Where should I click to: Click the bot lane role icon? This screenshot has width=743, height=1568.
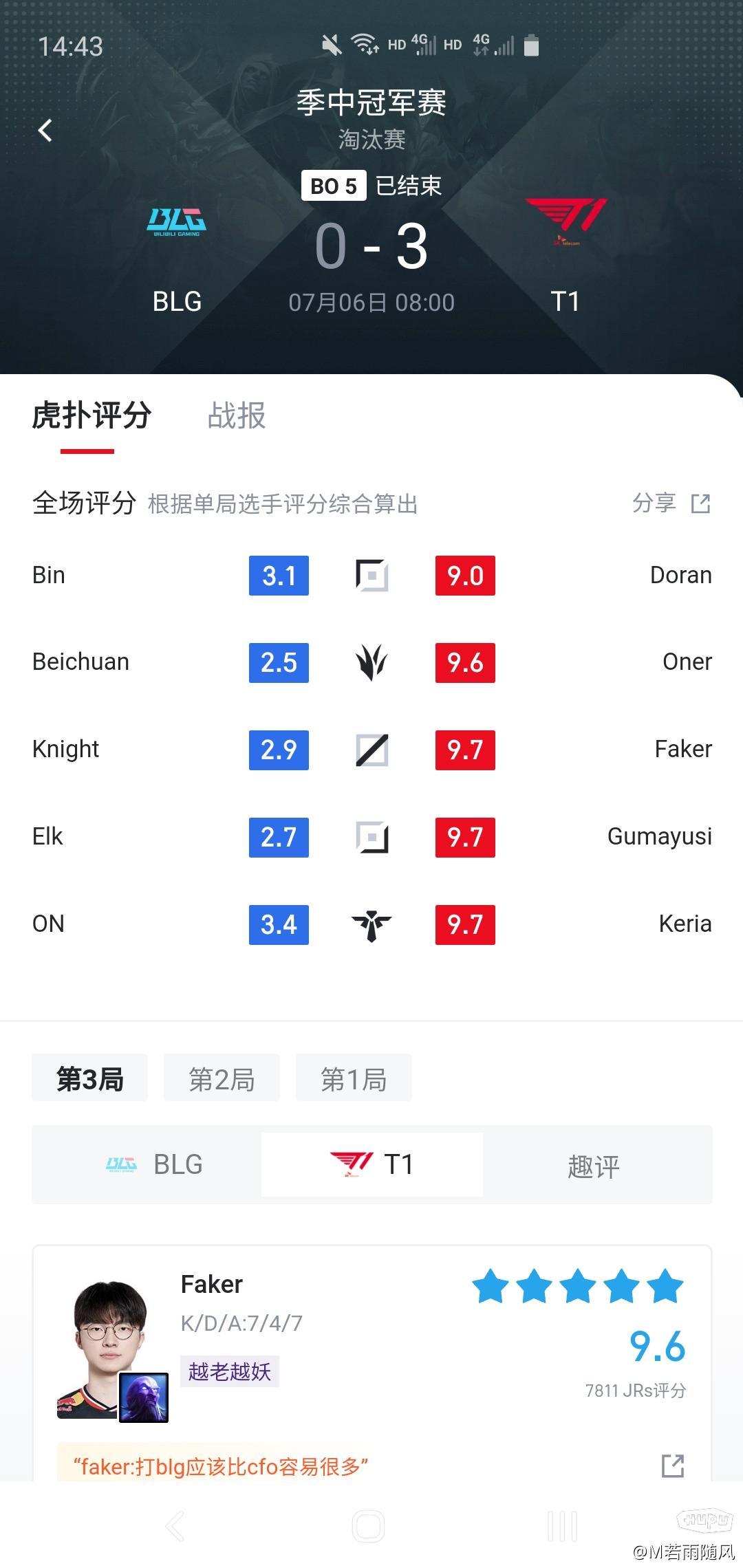click(371, 838)
